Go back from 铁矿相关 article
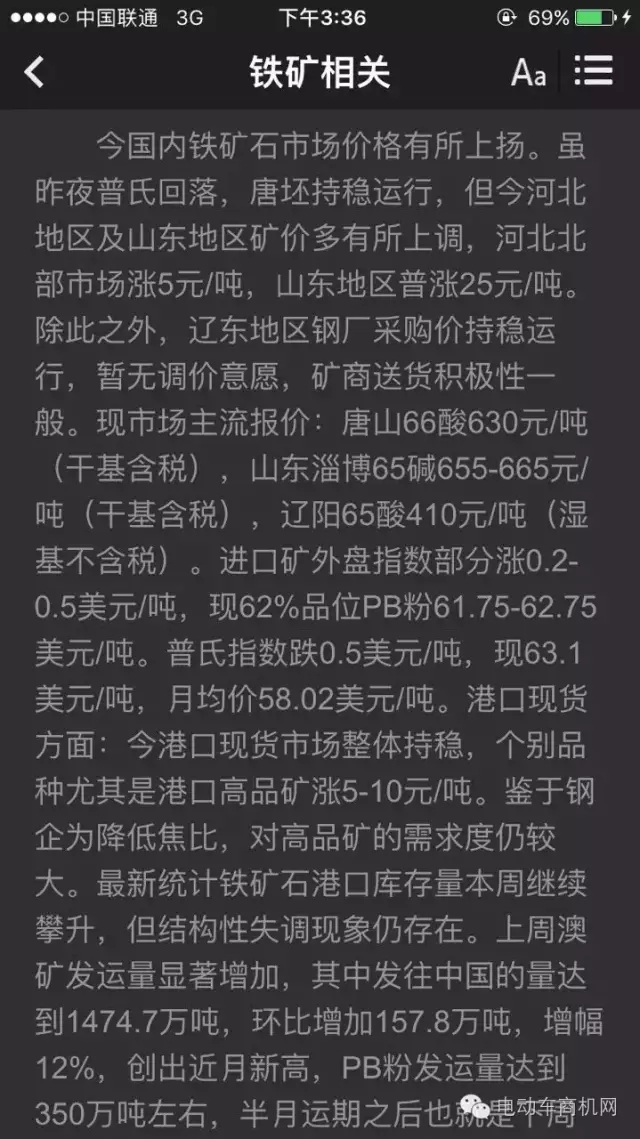The height and width of the screenshot is (1139, 640). 35,72
